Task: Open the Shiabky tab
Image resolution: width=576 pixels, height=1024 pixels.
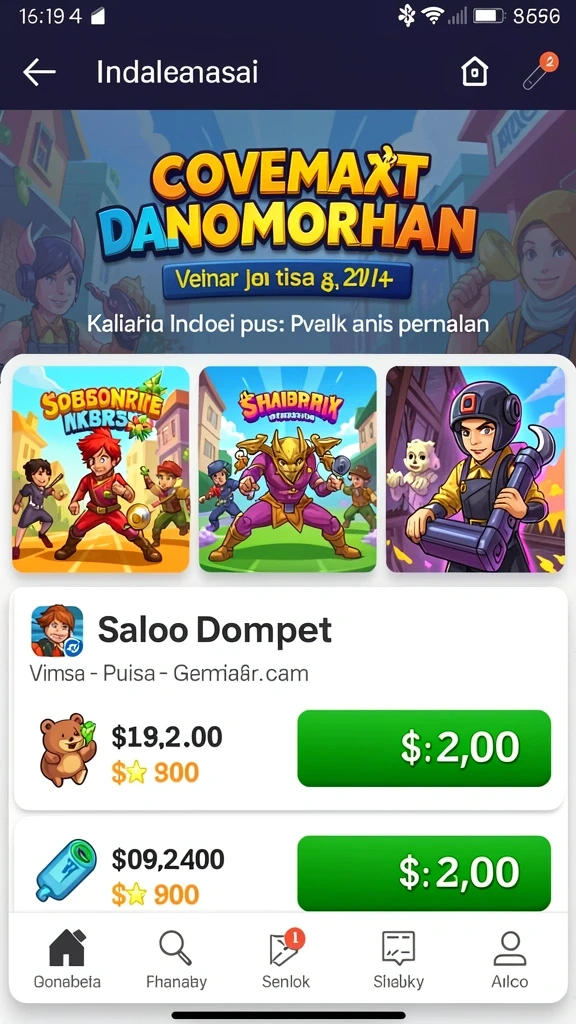Action: pos(398,958)
